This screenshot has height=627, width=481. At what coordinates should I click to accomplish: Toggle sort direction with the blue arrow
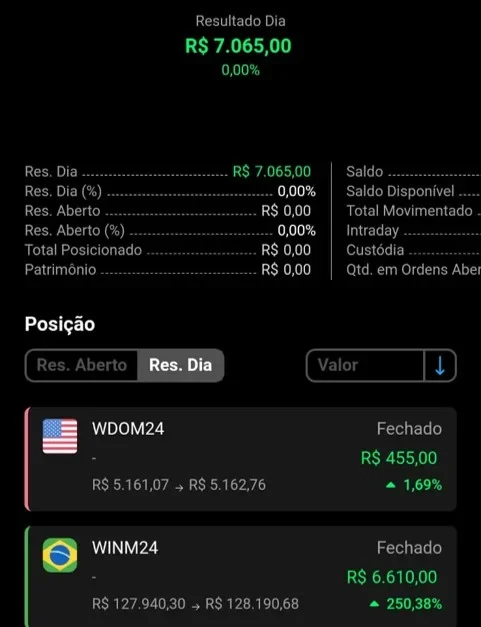click(x=440, y=365)
